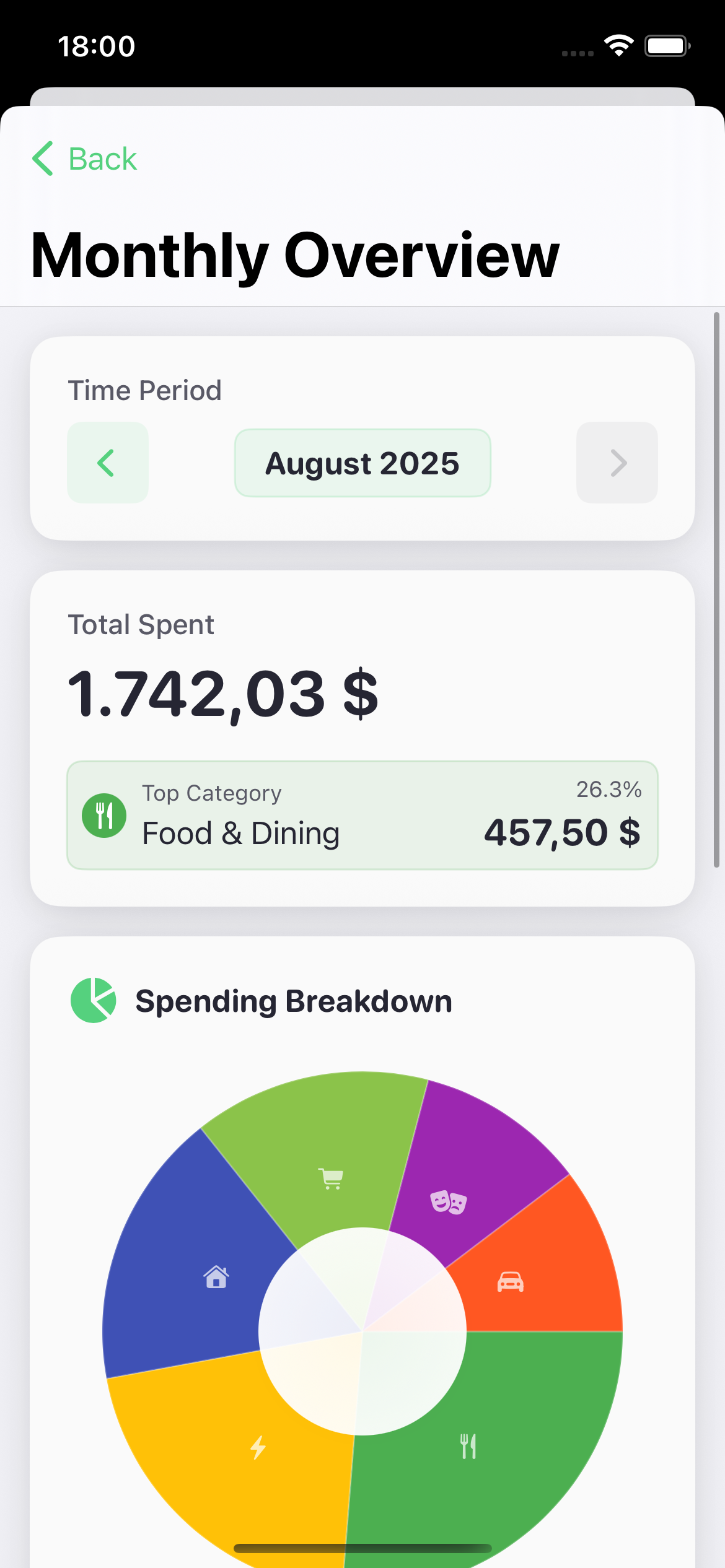
Task: Open the Food & Dining top category
Action: [x=362, y=815]
